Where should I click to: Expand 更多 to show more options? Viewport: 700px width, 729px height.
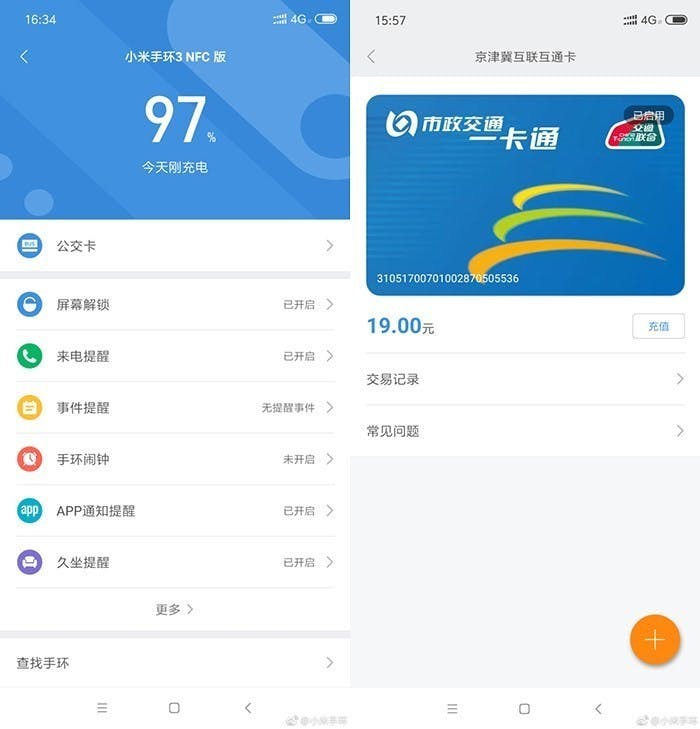[x=174, y=609]
